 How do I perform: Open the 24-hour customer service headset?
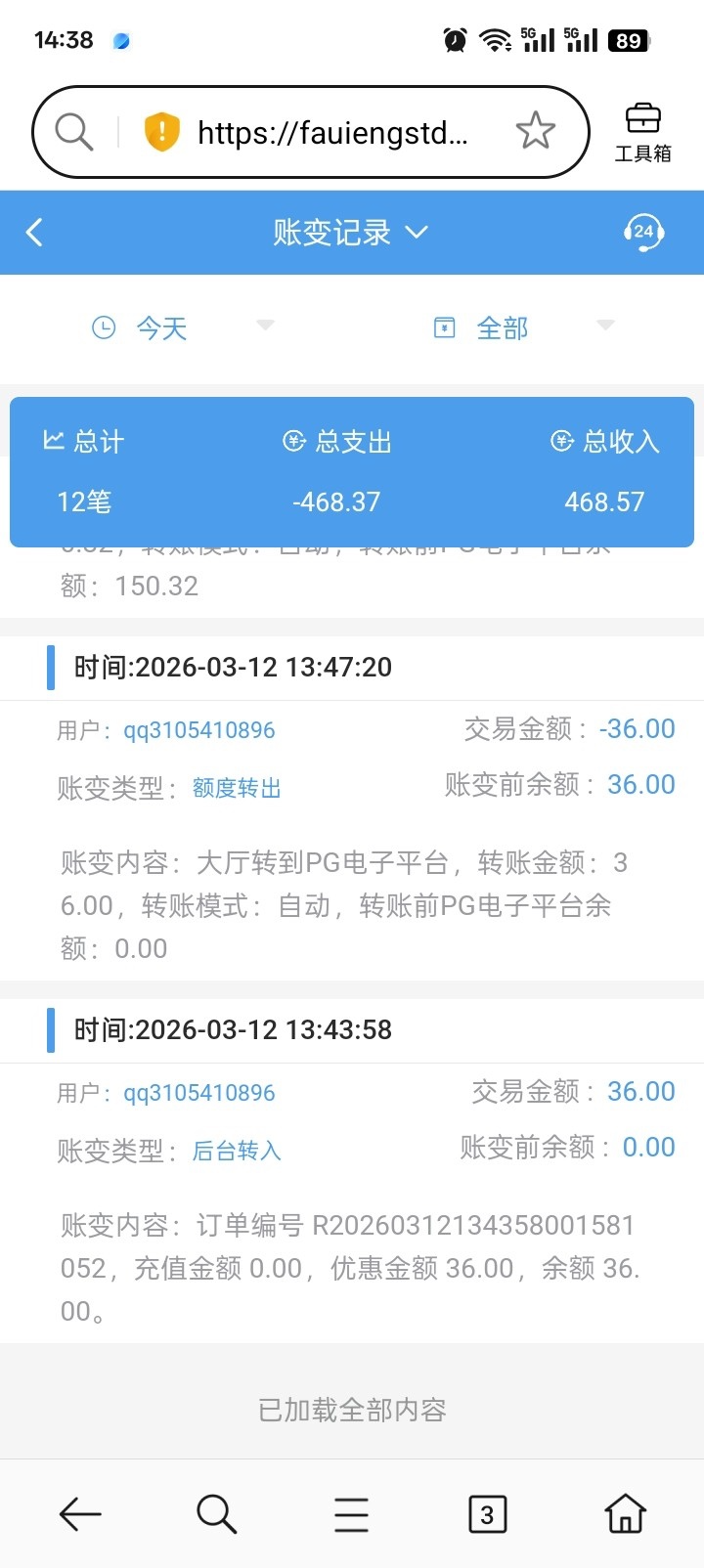coord(643,233)
